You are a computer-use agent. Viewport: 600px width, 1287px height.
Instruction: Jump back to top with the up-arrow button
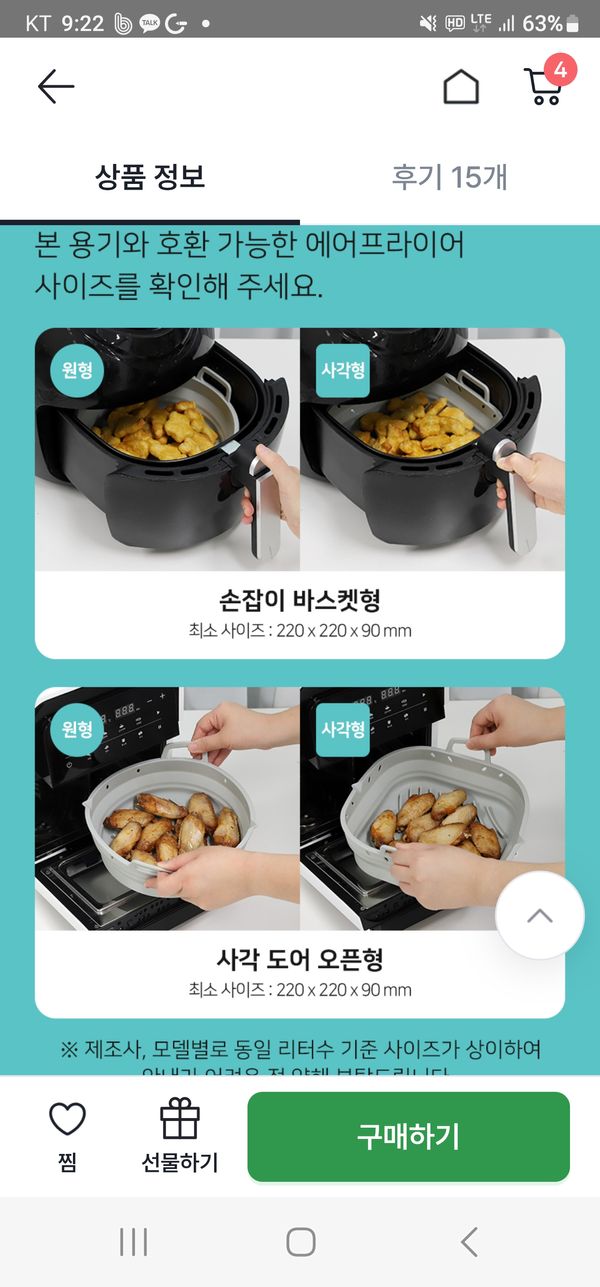tap(539, 915)
